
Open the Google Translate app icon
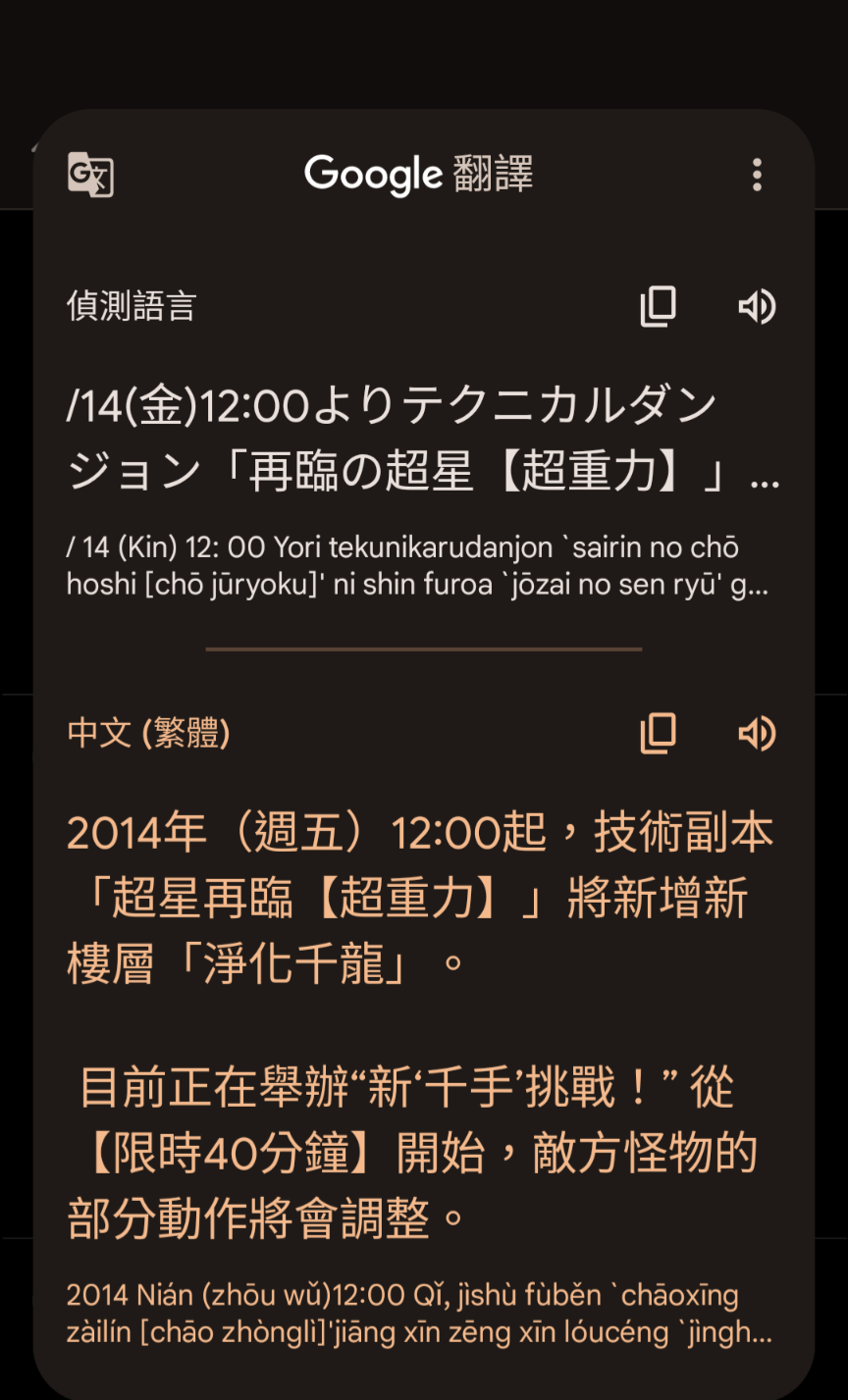[90, 175]
